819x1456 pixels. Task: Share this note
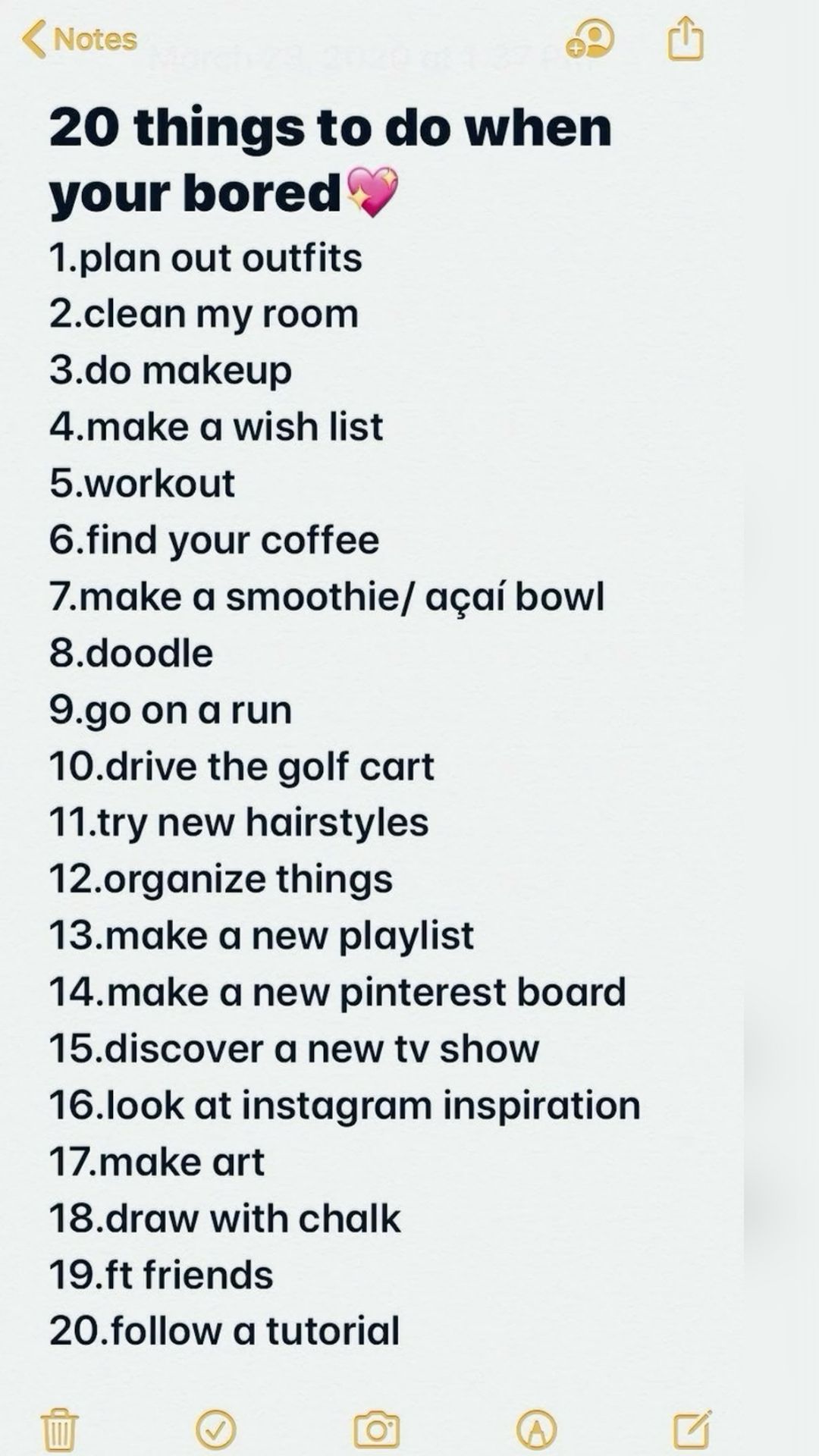pyautogui.click(x=686, y=38)
